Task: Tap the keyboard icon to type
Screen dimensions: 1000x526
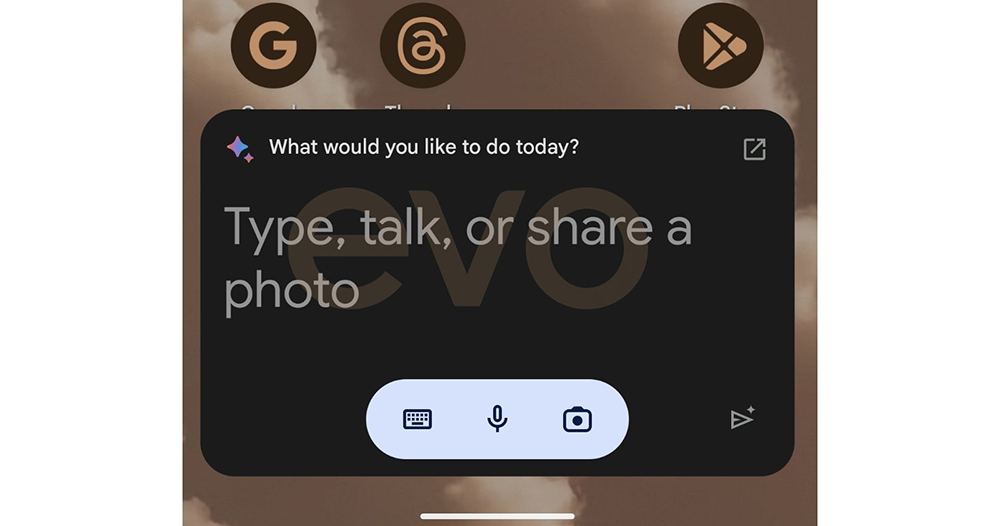Action: click(x=418, y=419)
